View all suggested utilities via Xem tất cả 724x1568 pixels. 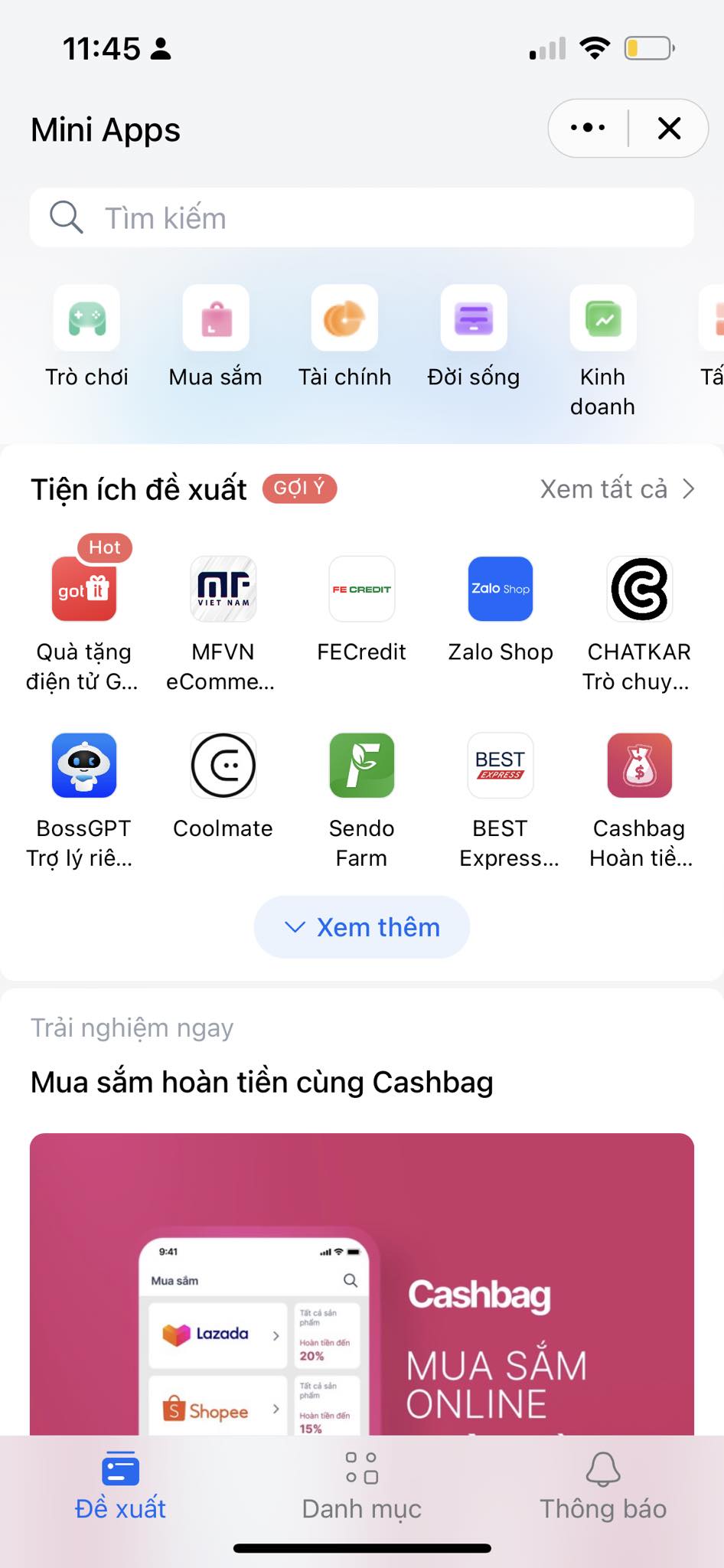click(x=617, y=488)
